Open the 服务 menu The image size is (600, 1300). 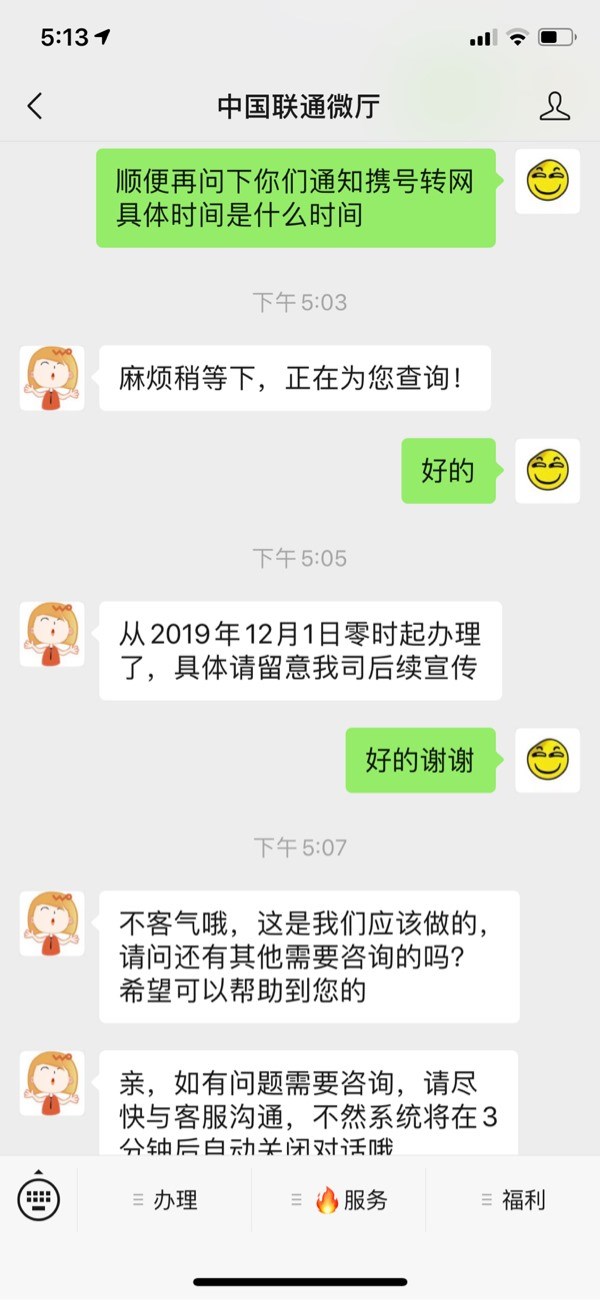pos(339,1200)
